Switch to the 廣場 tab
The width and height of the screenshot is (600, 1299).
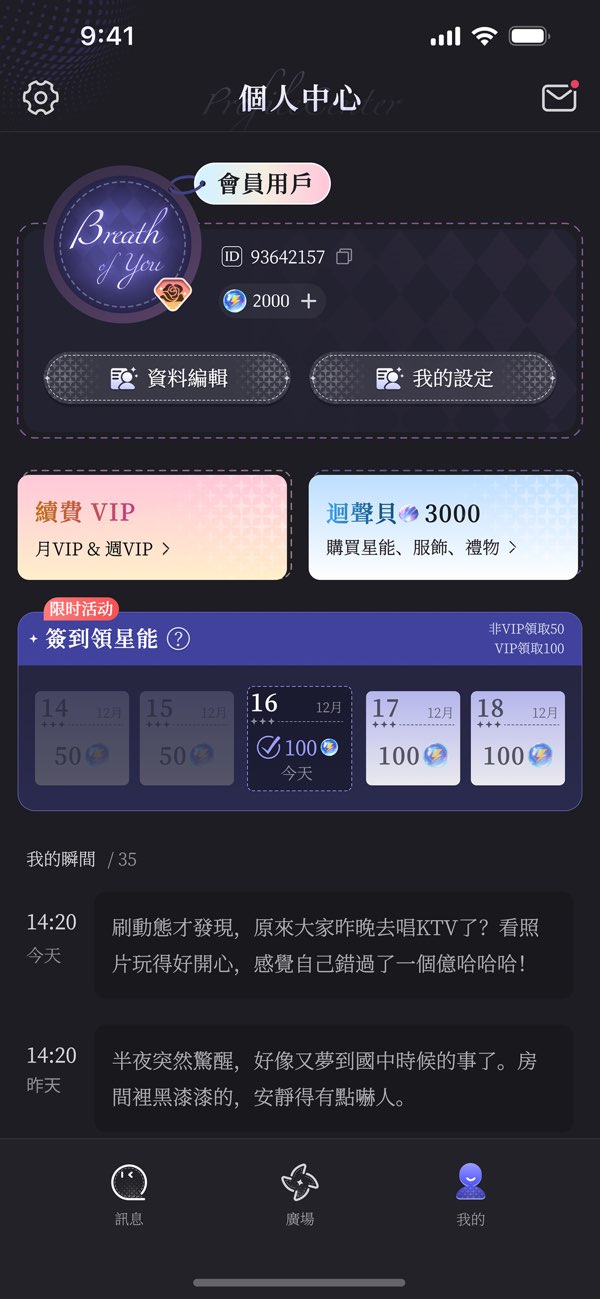[x=299, y=1194]
